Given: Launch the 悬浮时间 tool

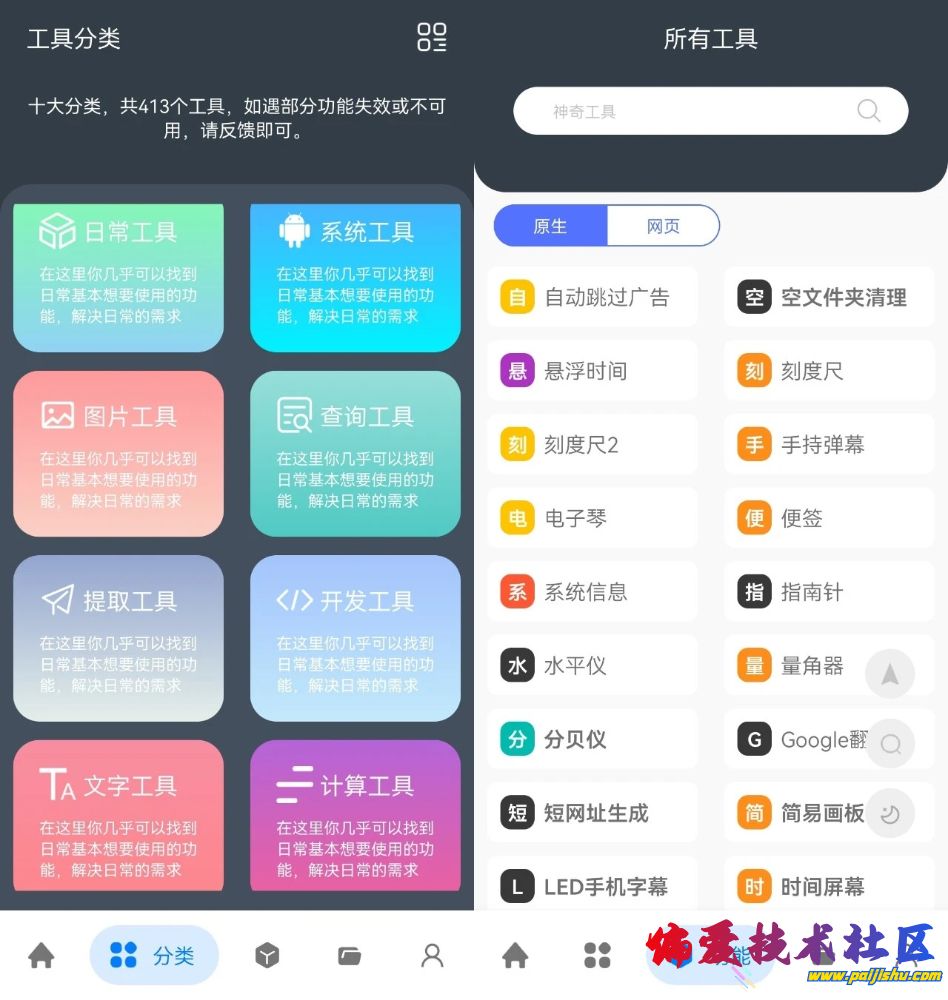Looking at the screenshot, I should point(592,371).
